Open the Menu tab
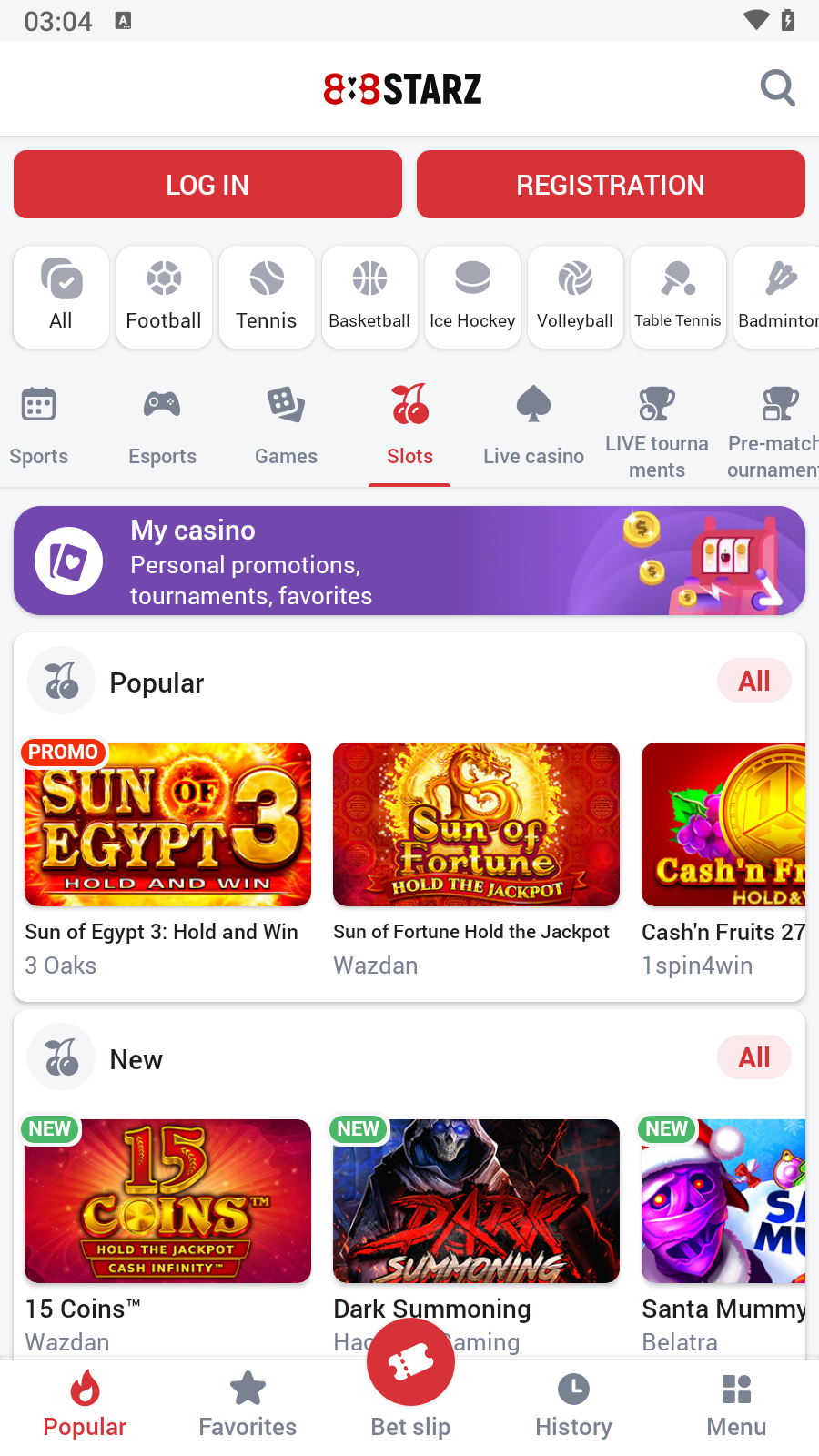 (x=736, y=1405)
